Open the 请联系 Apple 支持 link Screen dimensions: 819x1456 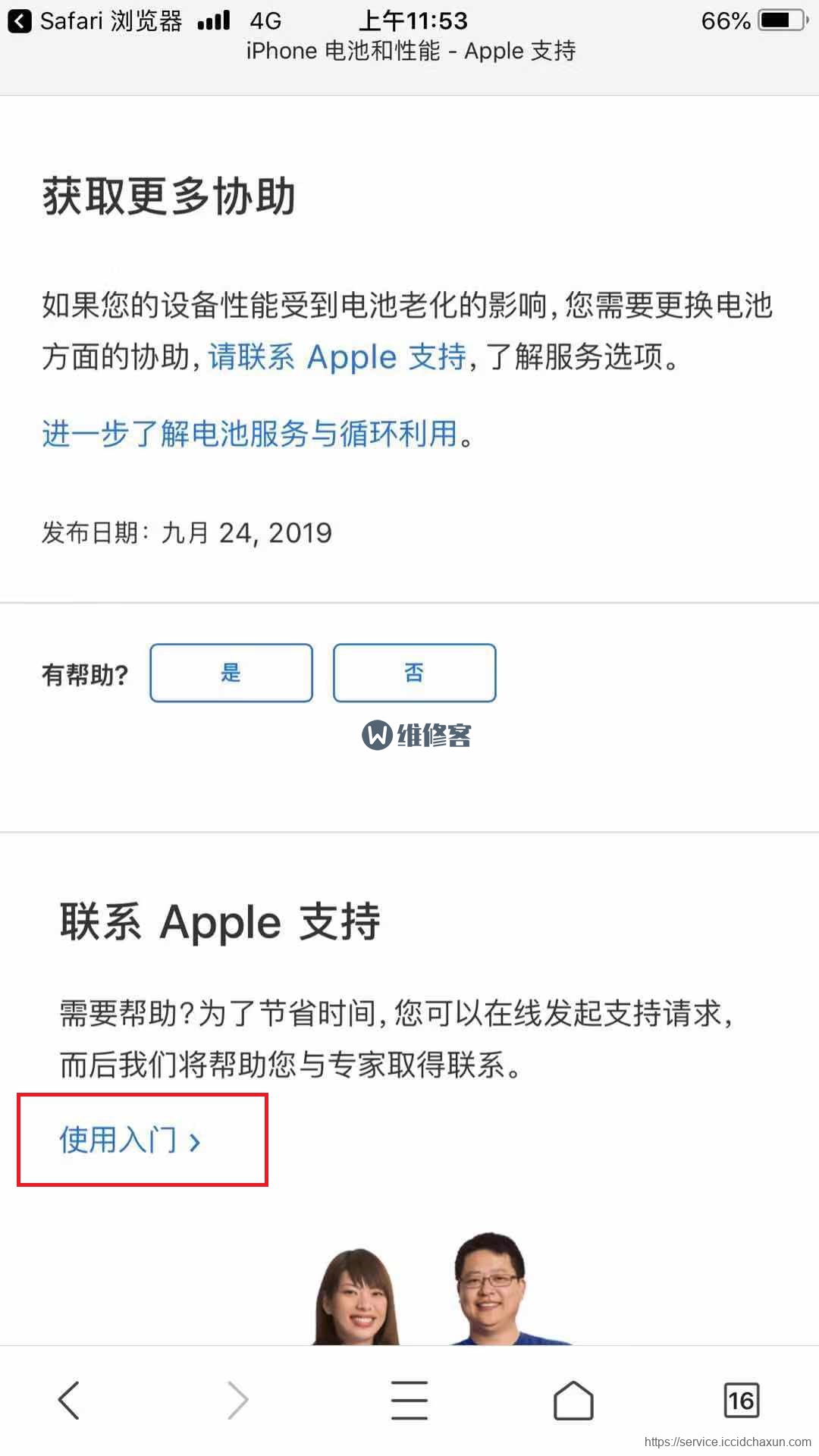coord(337,356)
